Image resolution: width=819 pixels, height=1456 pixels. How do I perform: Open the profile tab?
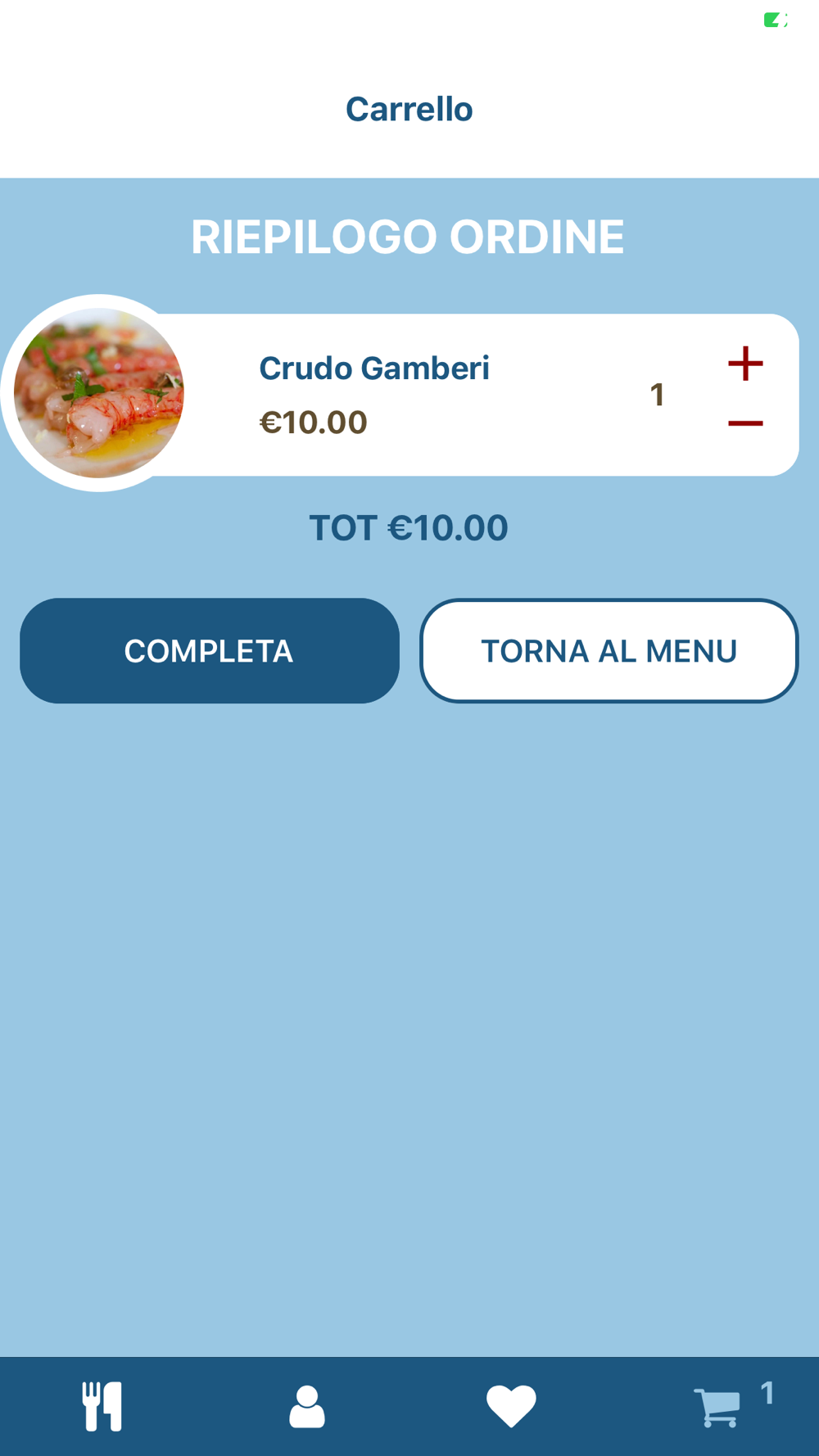[307, 1406]
